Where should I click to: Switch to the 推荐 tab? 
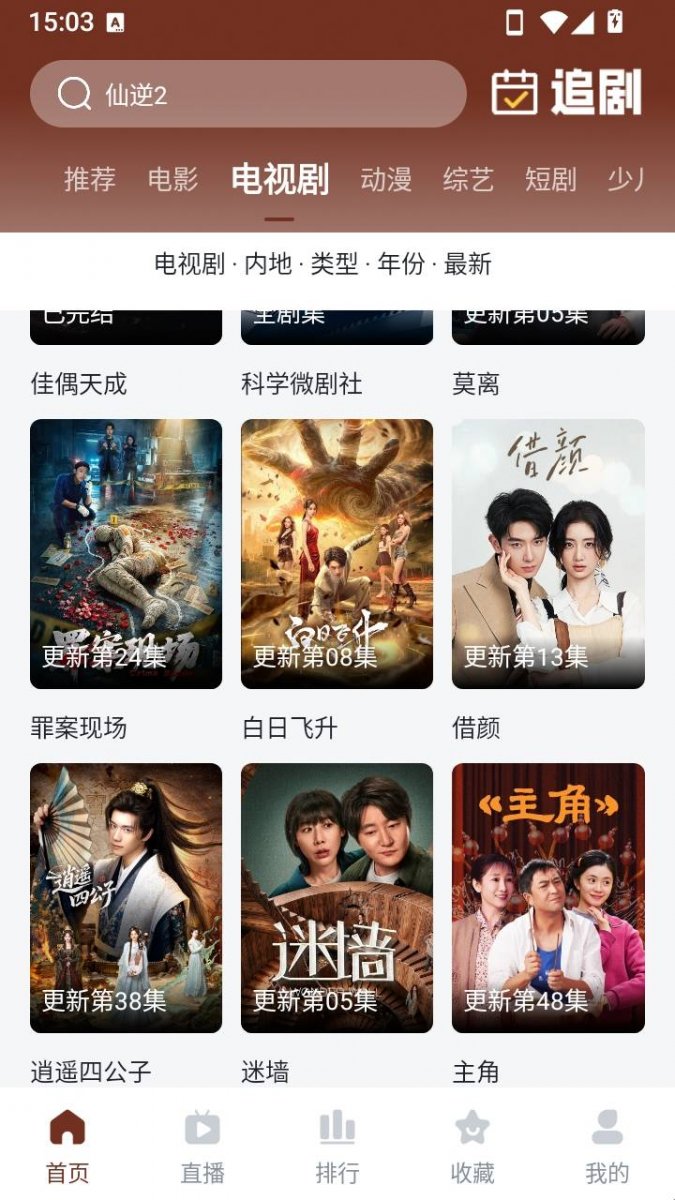click(90, 180)
